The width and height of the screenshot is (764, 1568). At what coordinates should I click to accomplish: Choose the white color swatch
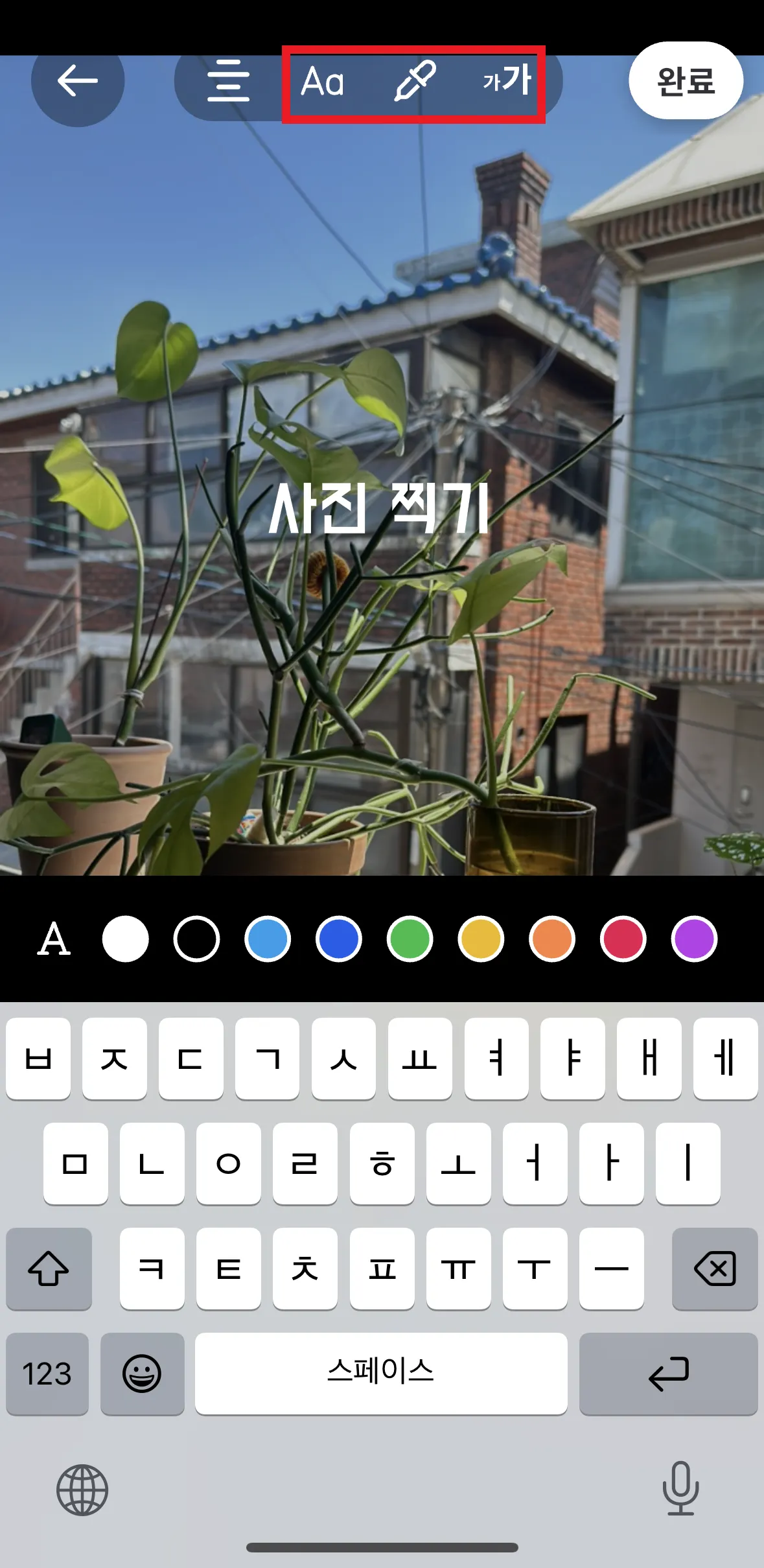point(125,939)
